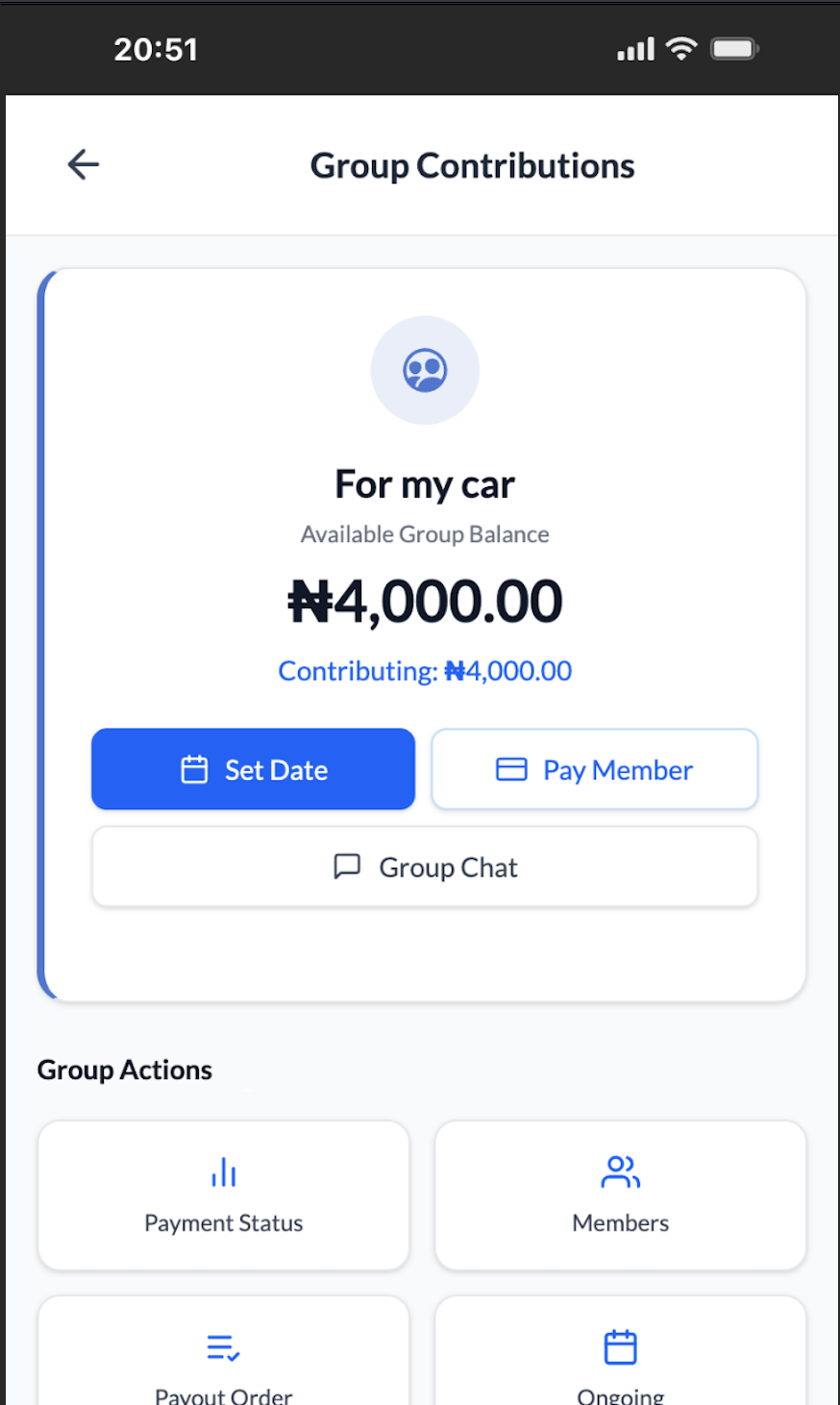Image resolution: width=840 pixels, height=1405 pixels.
Task: Open the Set Date screen
Action: (x=253, y=769)
